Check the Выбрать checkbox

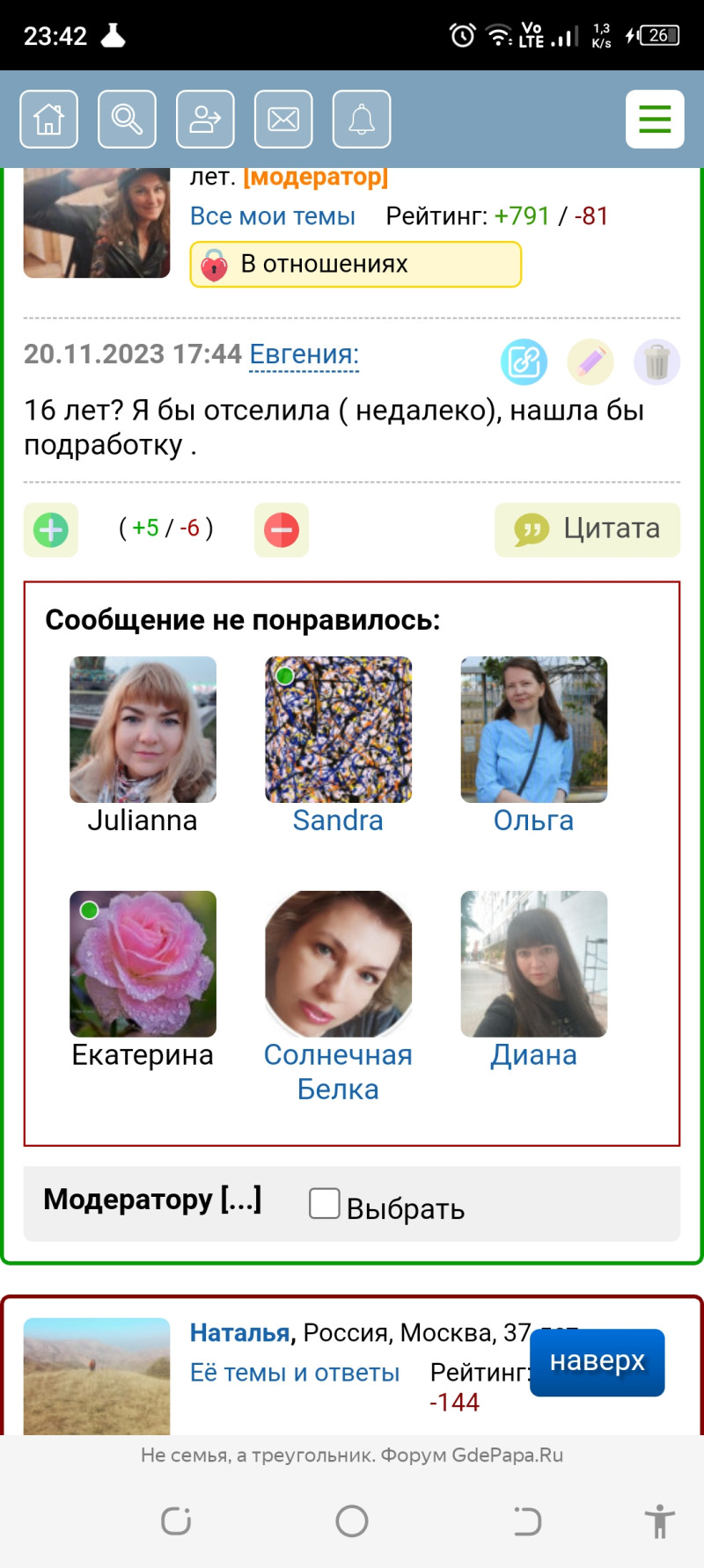point(325,1203)
